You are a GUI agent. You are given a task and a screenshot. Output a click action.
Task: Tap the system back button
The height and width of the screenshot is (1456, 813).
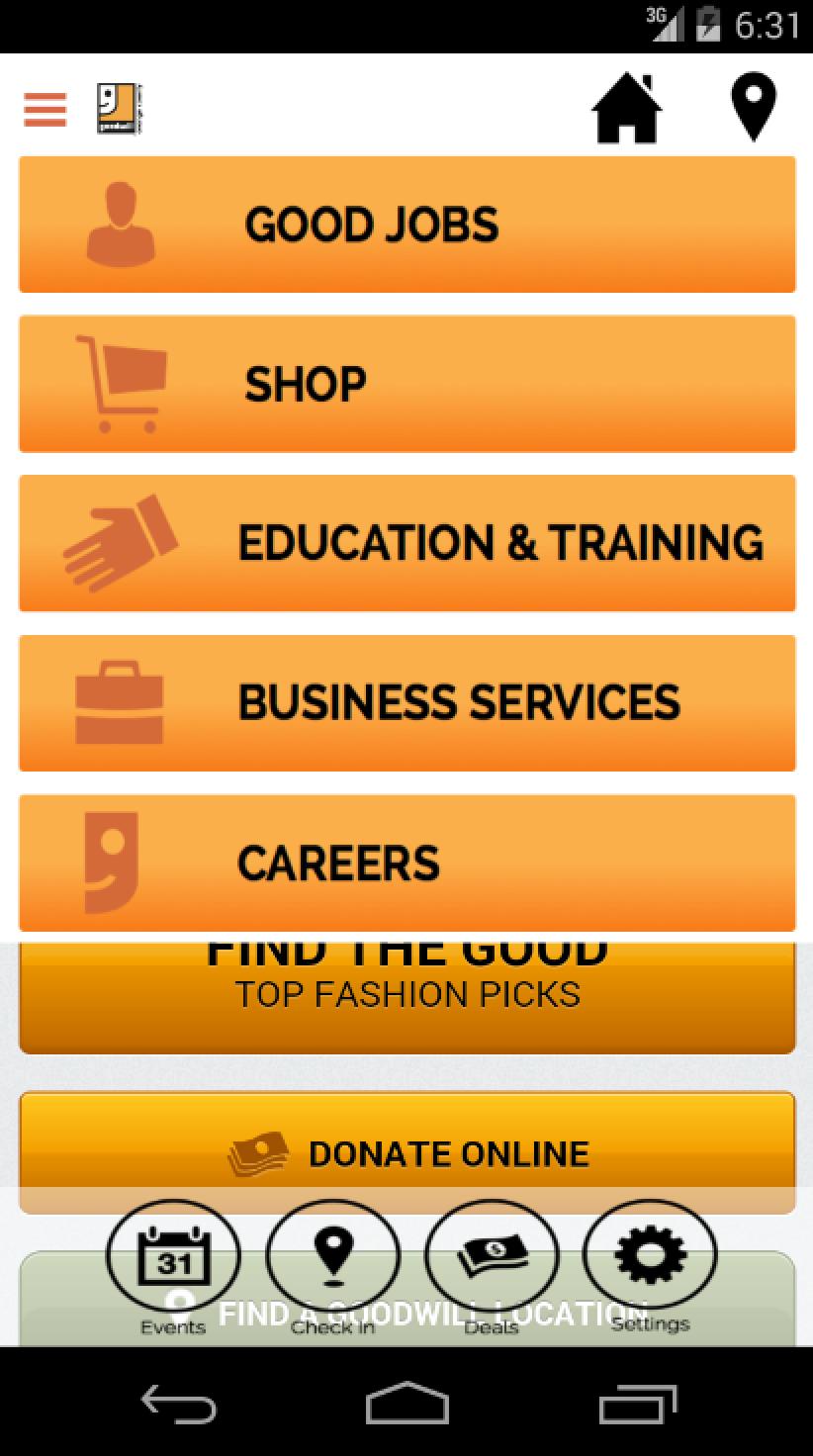coord(178,1403)
